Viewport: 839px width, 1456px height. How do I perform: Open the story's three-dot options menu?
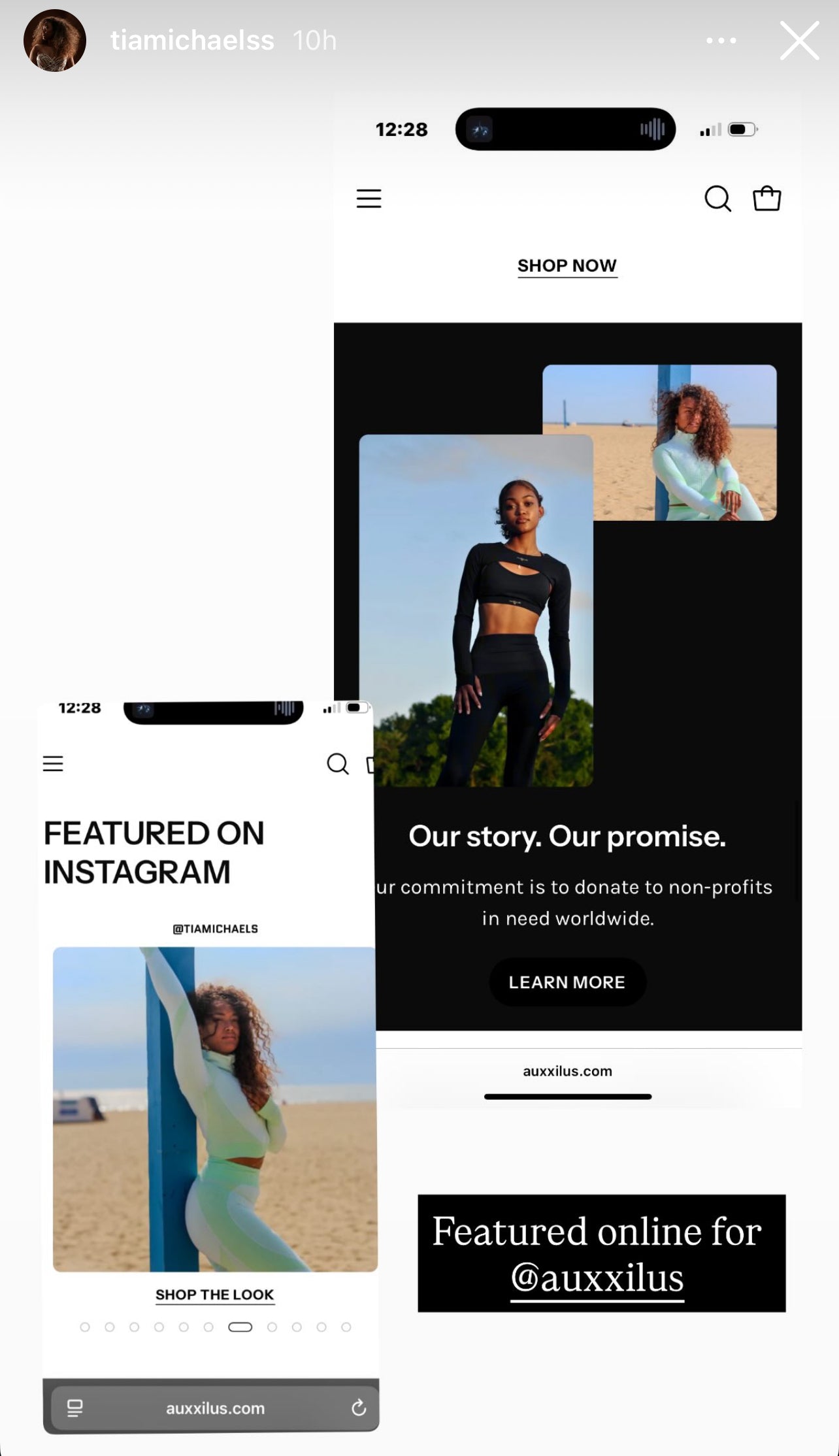click(x=721, y=41)
